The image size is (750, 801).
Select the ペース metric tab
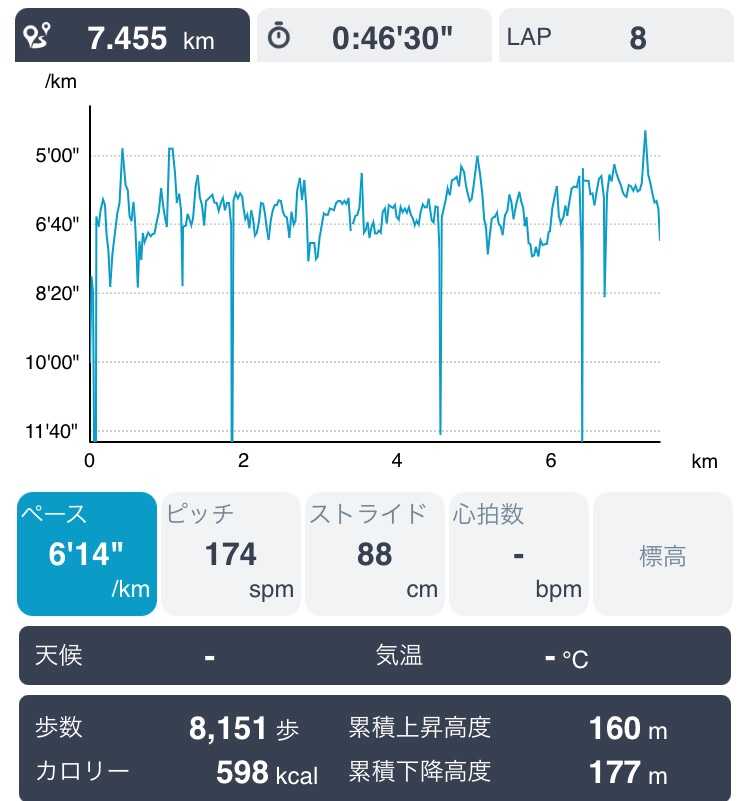coord(87,553)
